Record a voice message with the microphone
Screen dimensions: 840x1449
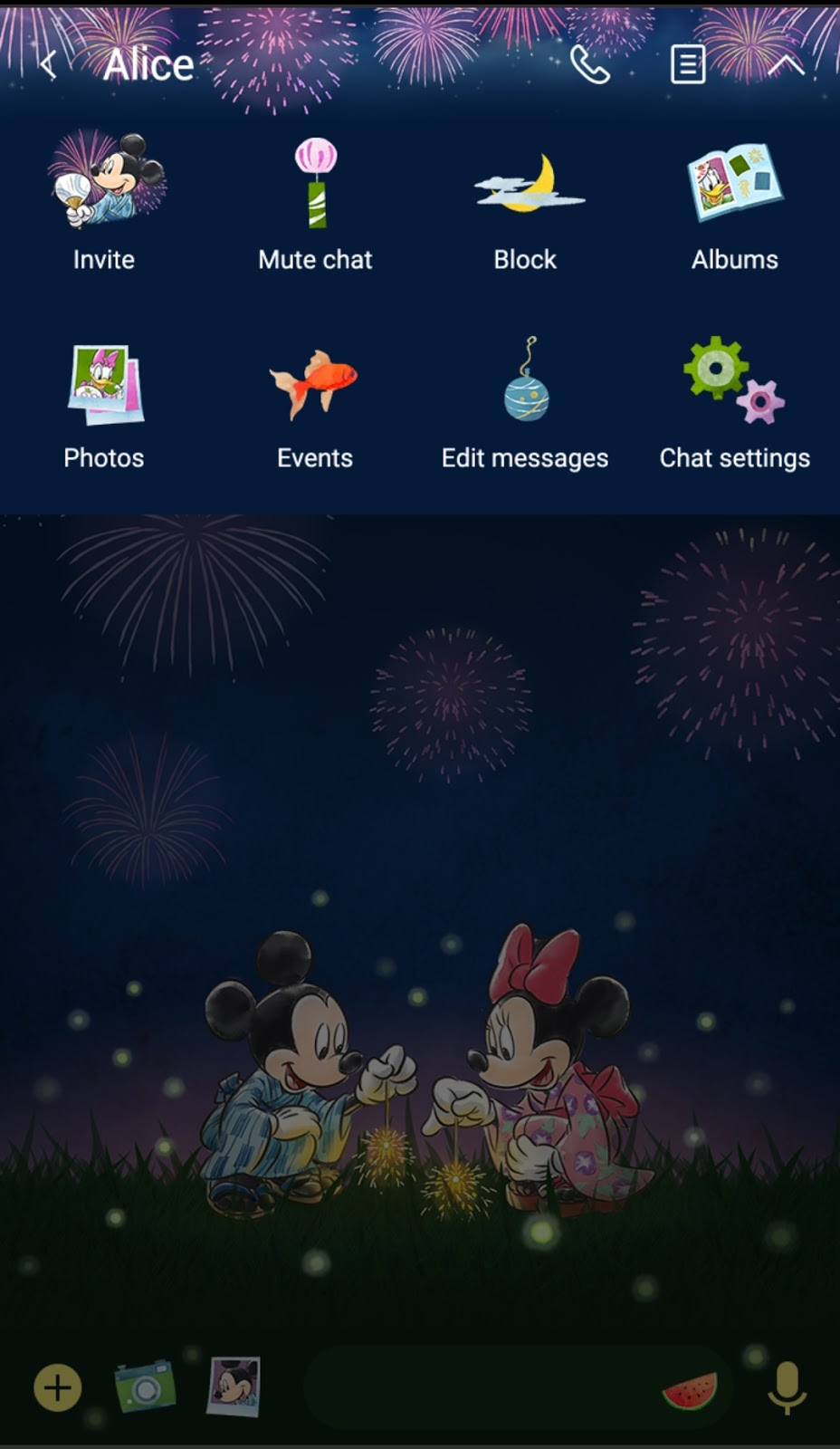click(x=787, y=1387)
